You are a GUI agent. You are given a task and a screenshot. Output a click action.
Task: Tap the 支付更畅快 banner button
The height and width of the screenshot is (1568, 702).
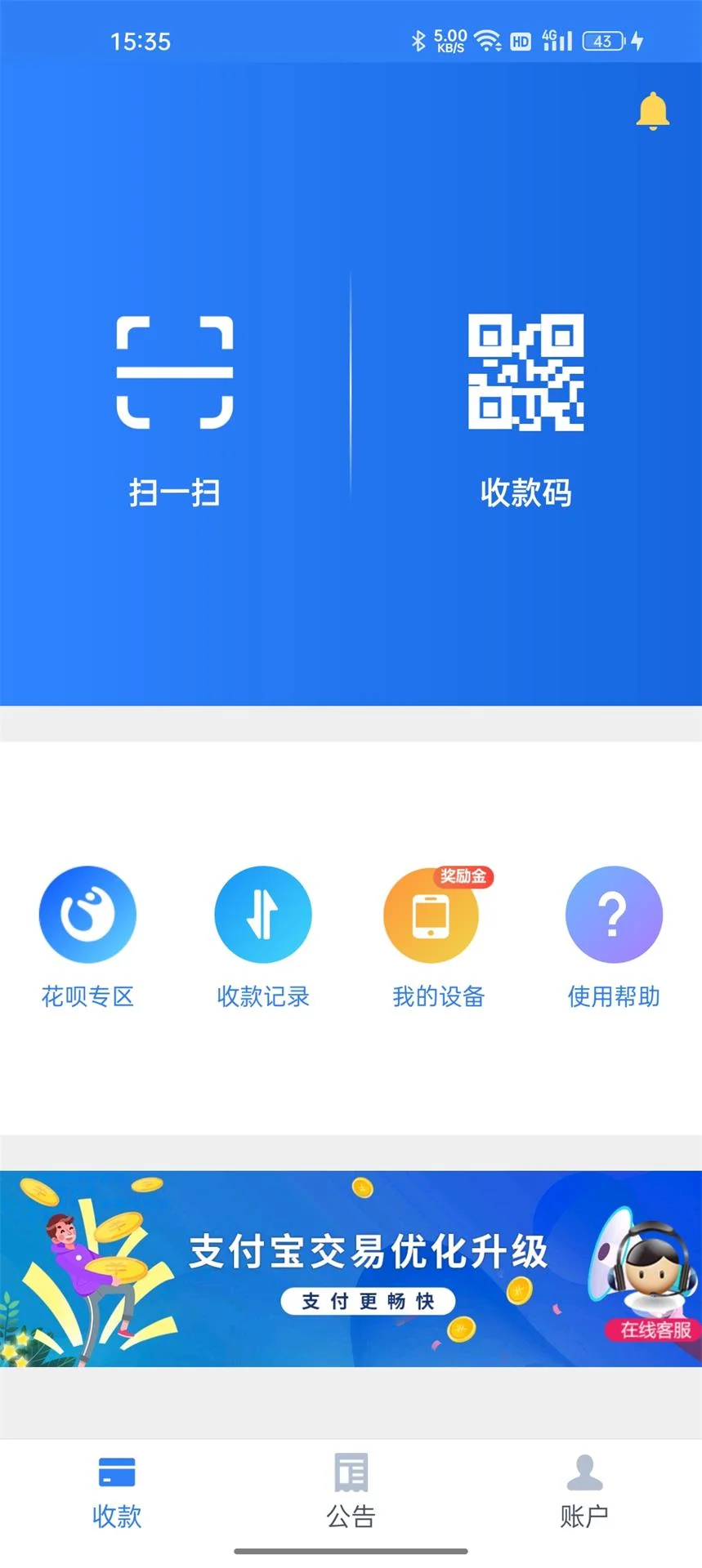click(367, 1301)
